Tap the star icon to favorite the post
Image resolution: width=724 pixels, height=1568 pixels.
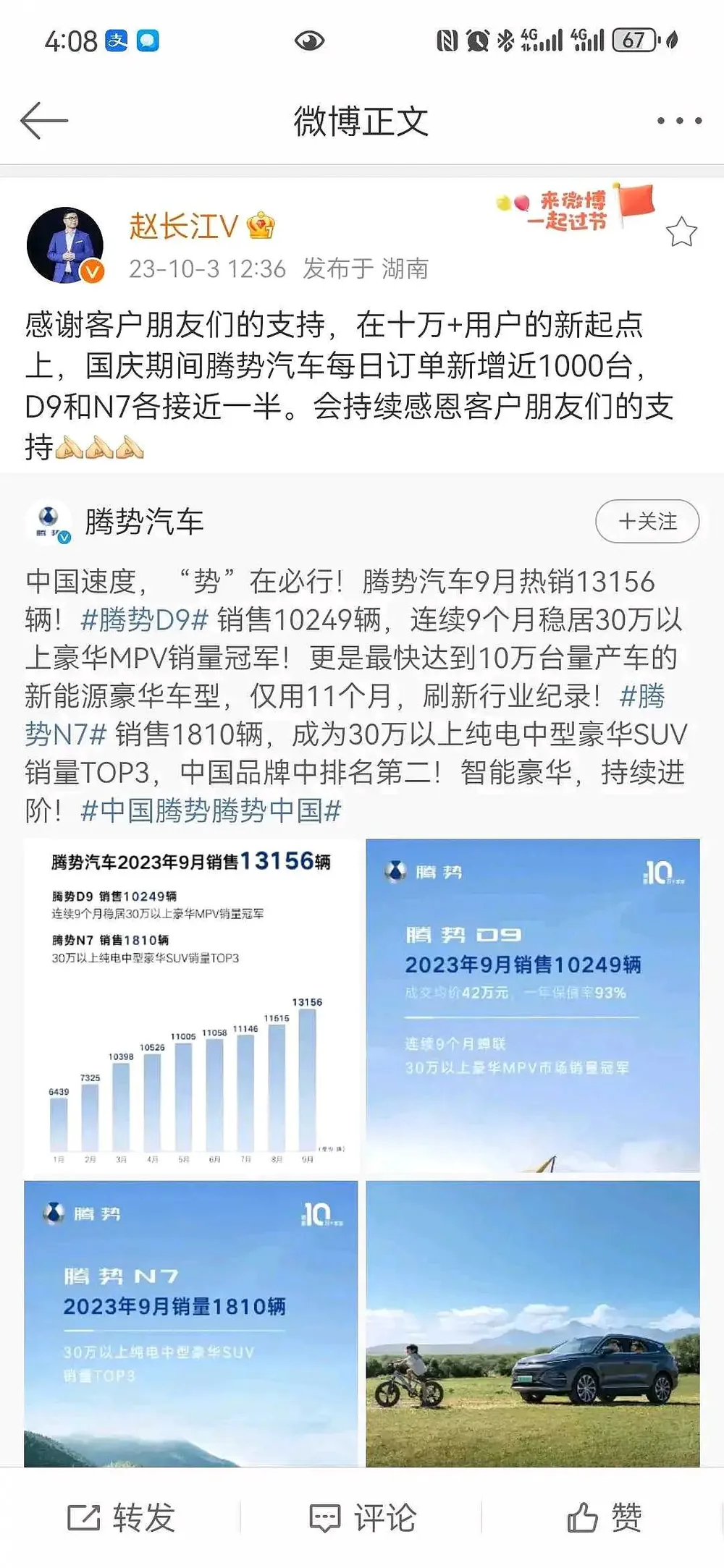tap(681, 233)
